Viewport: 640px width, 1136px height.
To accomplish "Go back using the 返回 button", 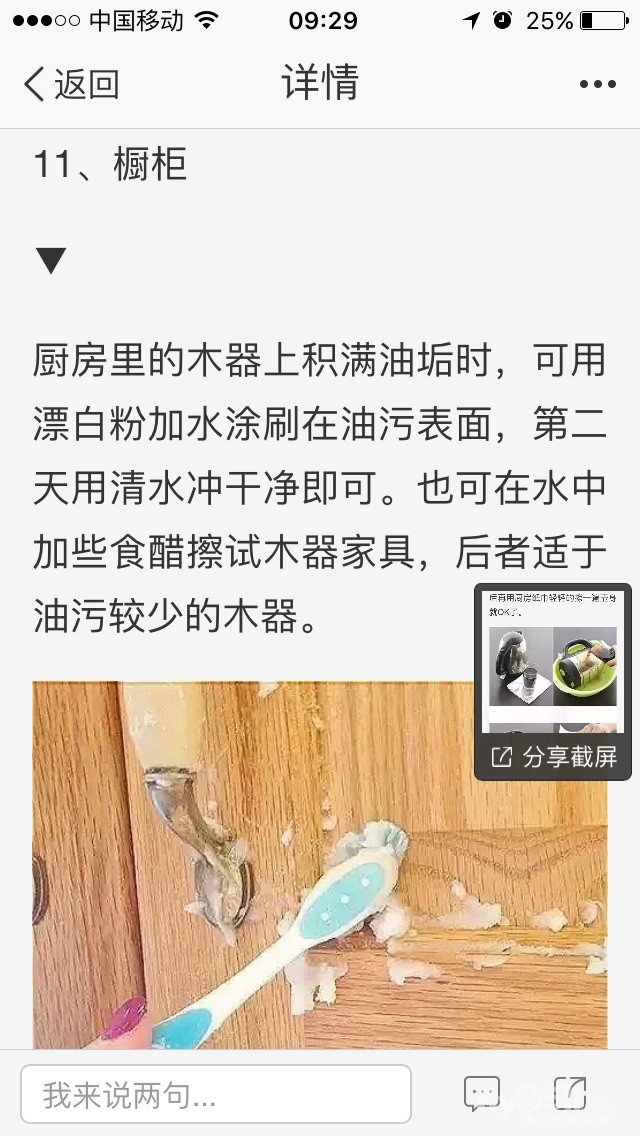I will (71, 84).
